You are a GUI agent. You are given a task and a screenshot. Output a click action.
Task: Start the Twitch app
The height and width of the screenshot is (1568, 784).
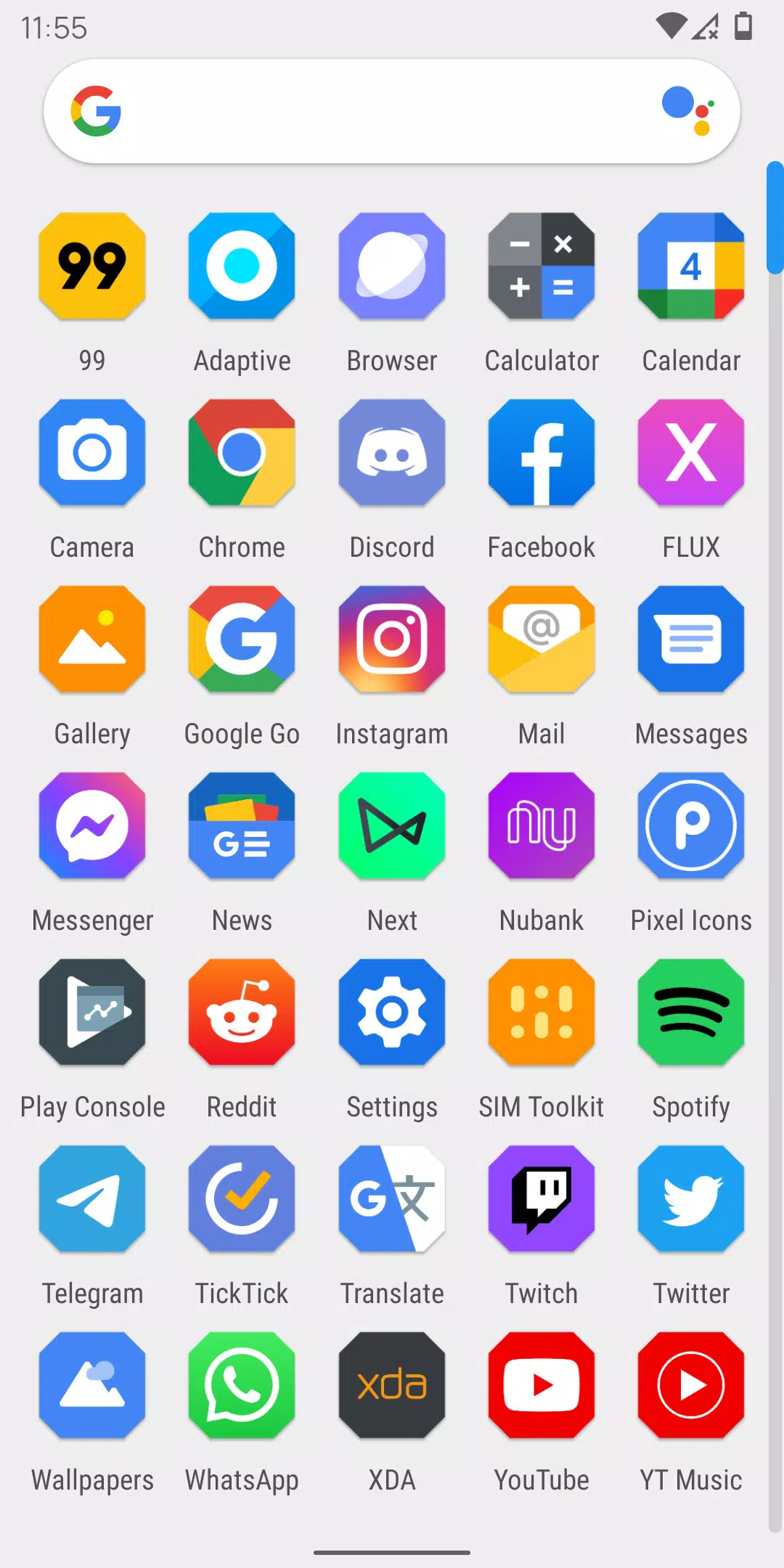[x=541, y=1199]
